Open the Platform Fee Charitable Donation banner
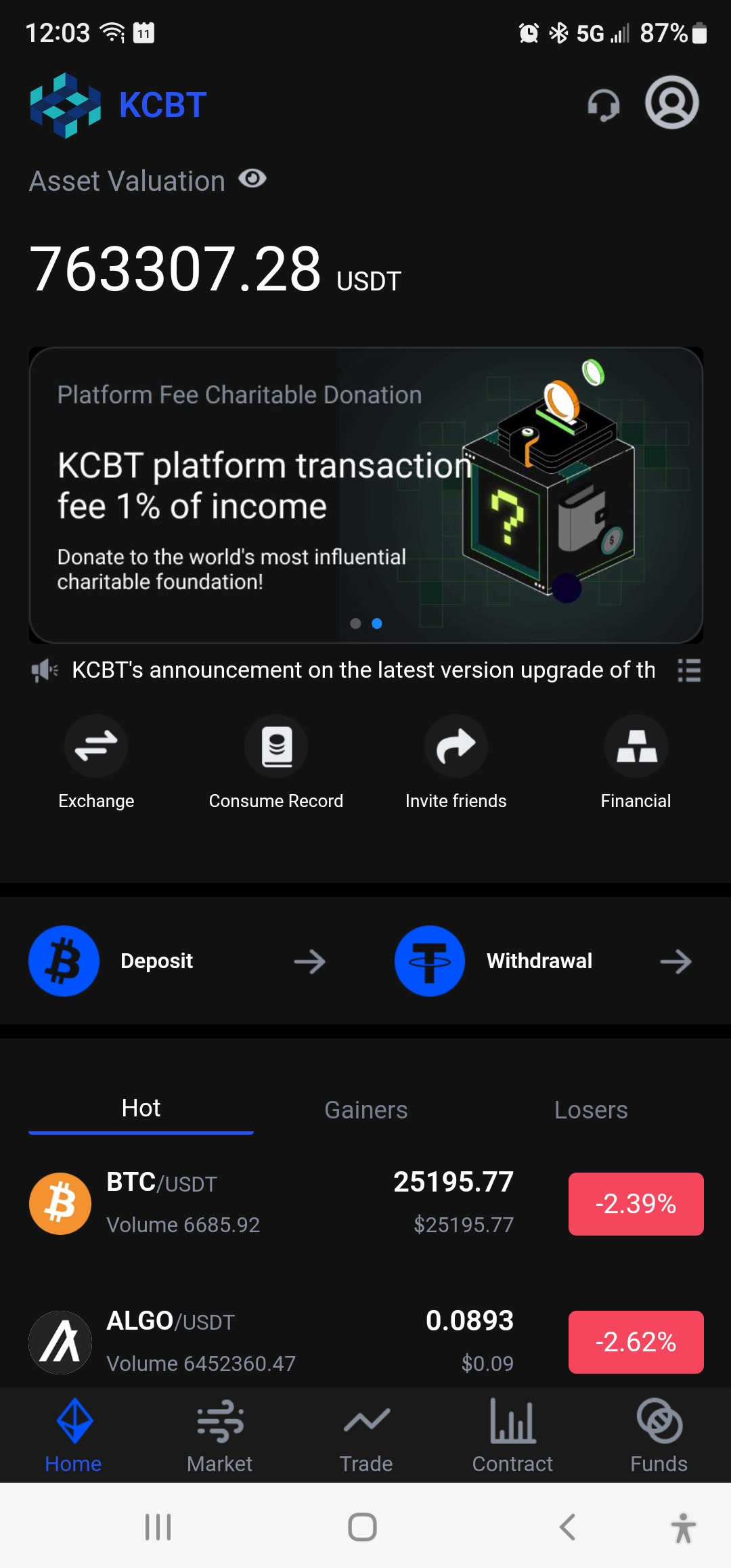 pyautogui.click(x=365, y=494)
